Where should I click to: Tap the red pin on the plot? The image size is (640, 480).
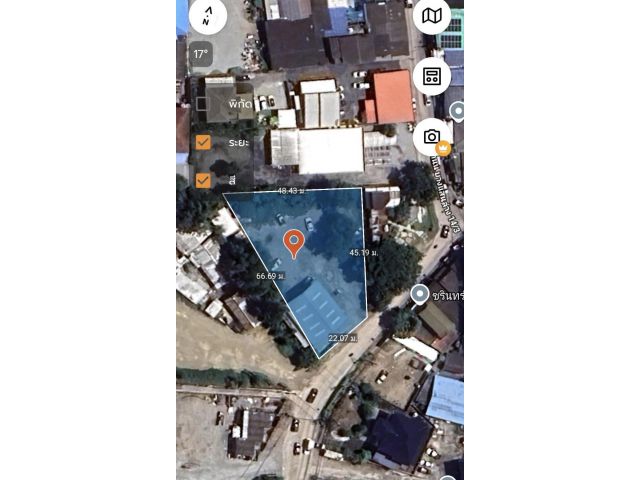(x=293, y=242)
